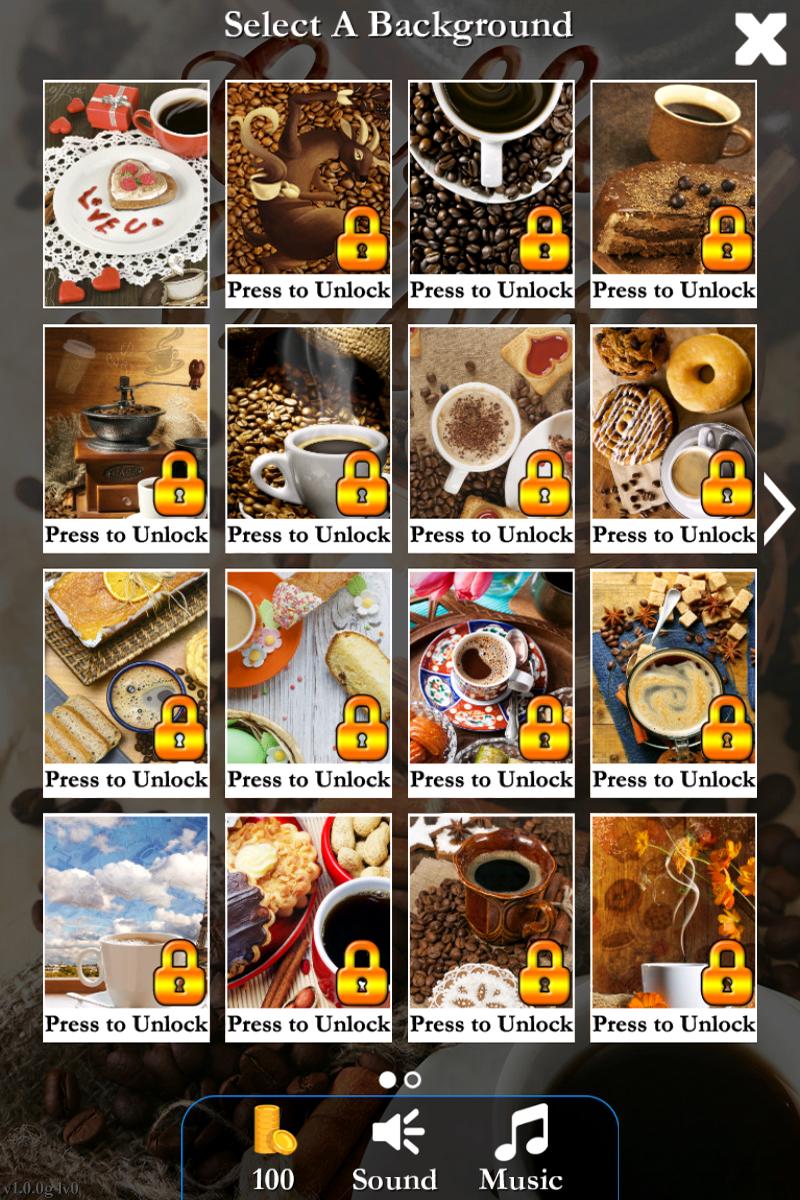Close the background selection screen
Image resolution: width=800 pixels, height=1200 pixels.
760,40
